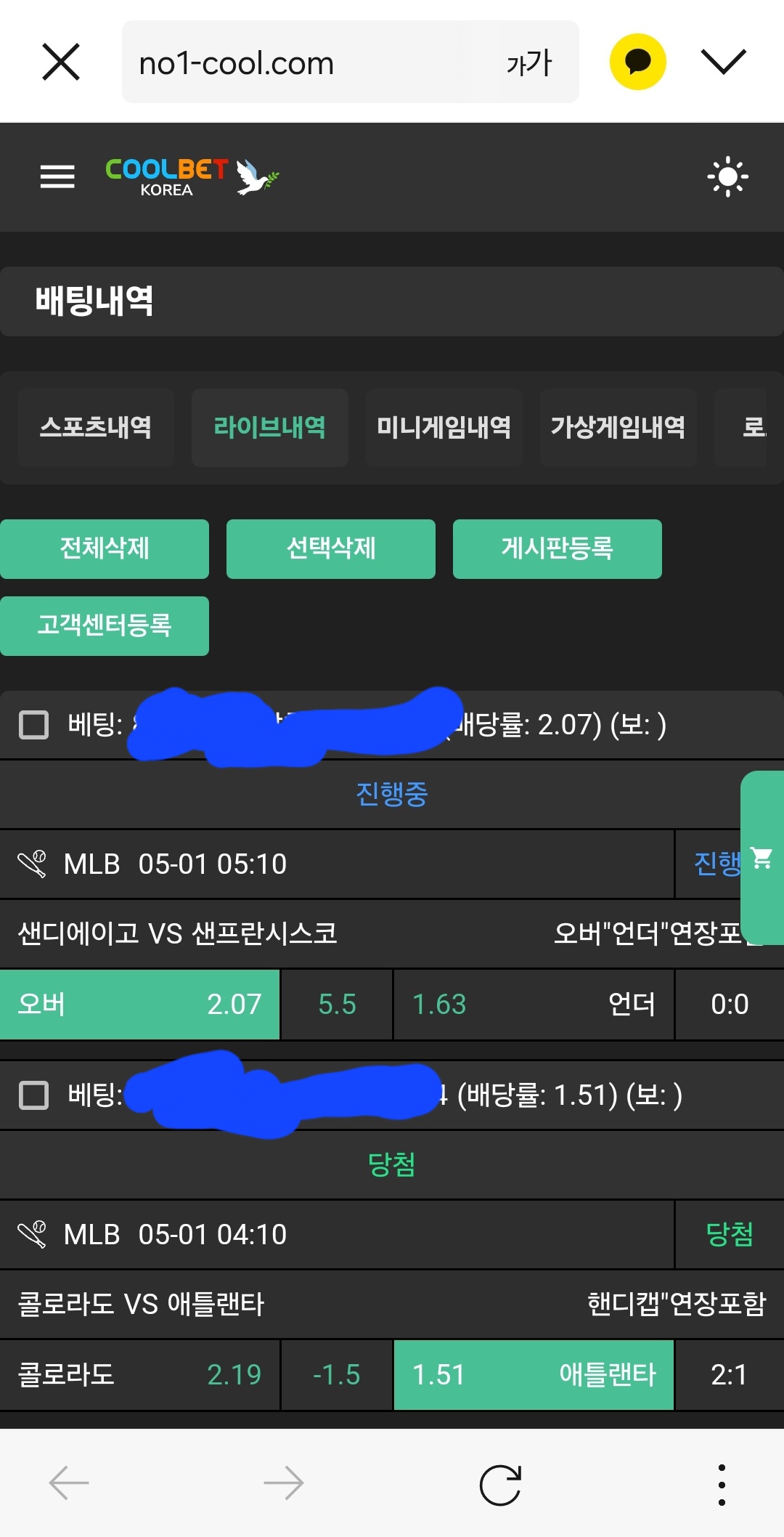The height and width of the screenshot is (1537, 784).
Task: Tap the 게시판등록 button
Action: [557, 548]
